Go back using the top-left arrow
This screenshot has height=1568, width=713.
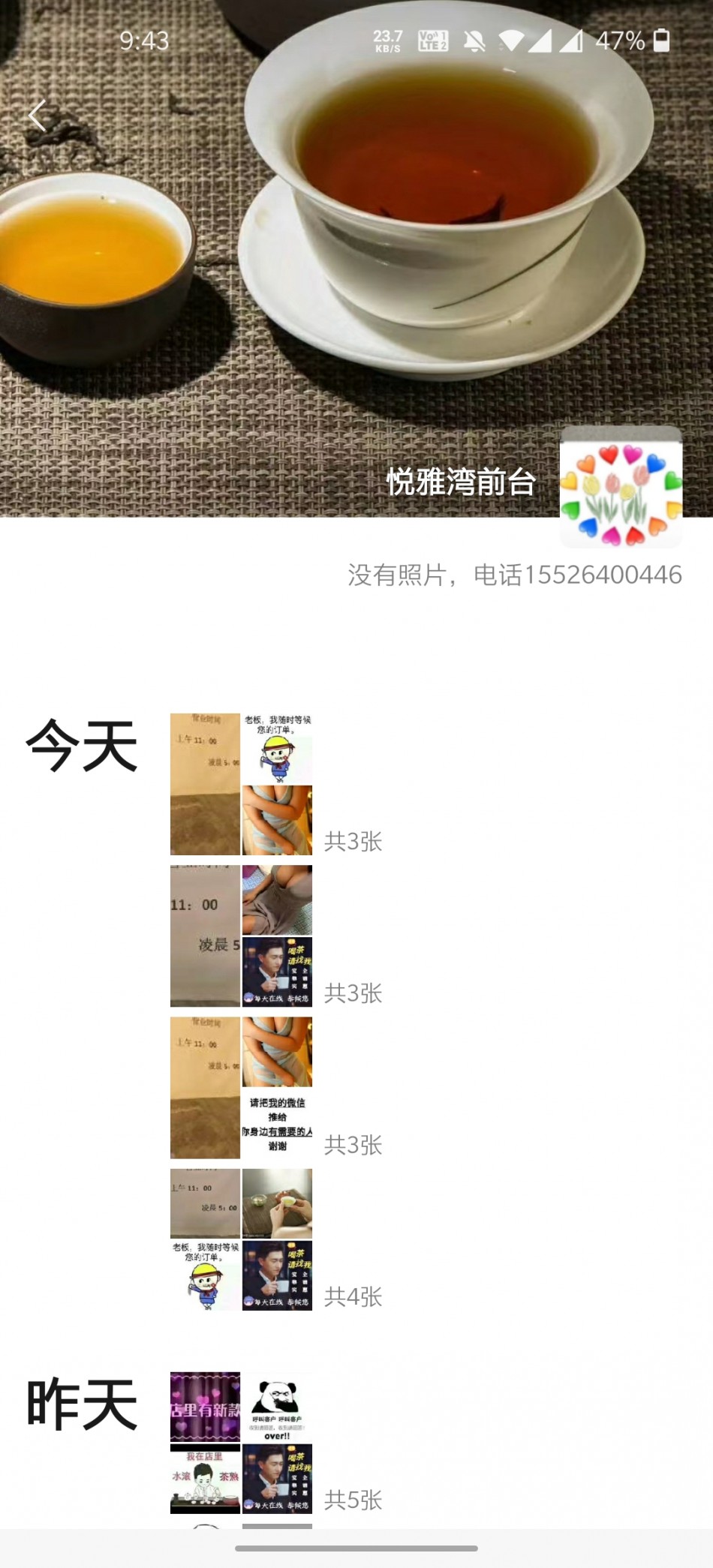(38, 116)
